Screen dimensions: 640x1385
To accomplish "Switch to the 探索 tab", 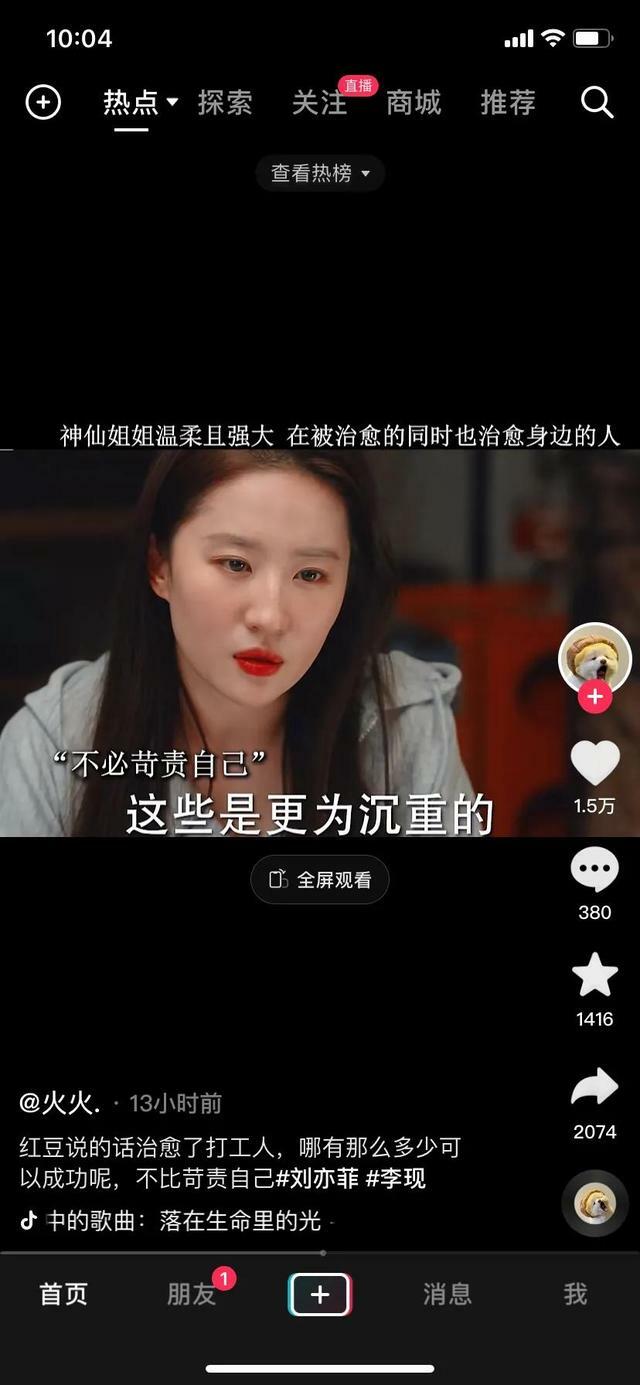I will point(225,102).
